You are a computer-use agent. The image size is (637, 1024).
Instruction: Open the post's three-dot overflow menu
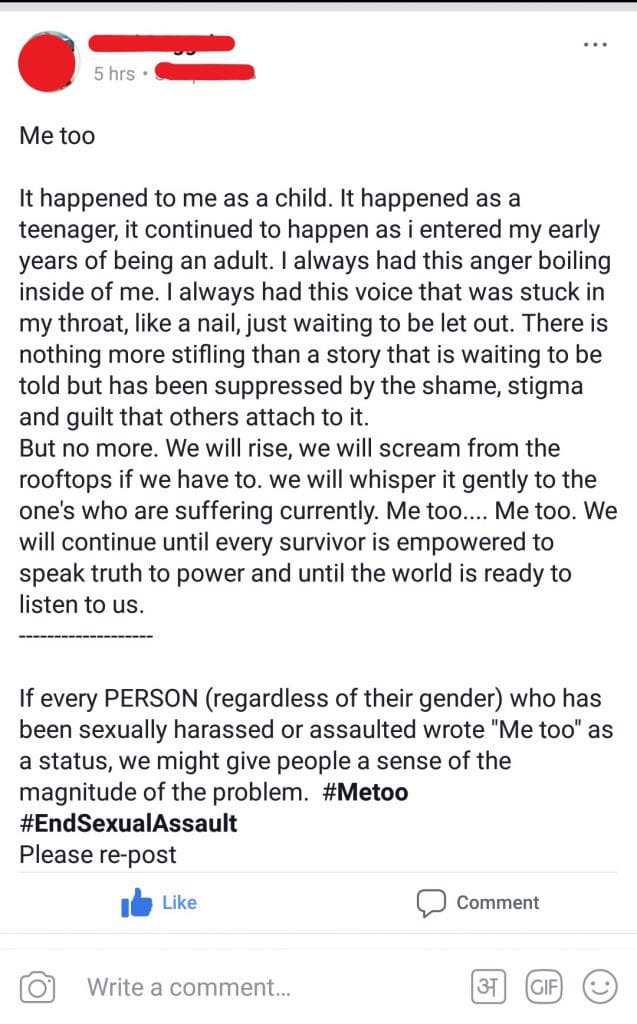coord(595,46)
